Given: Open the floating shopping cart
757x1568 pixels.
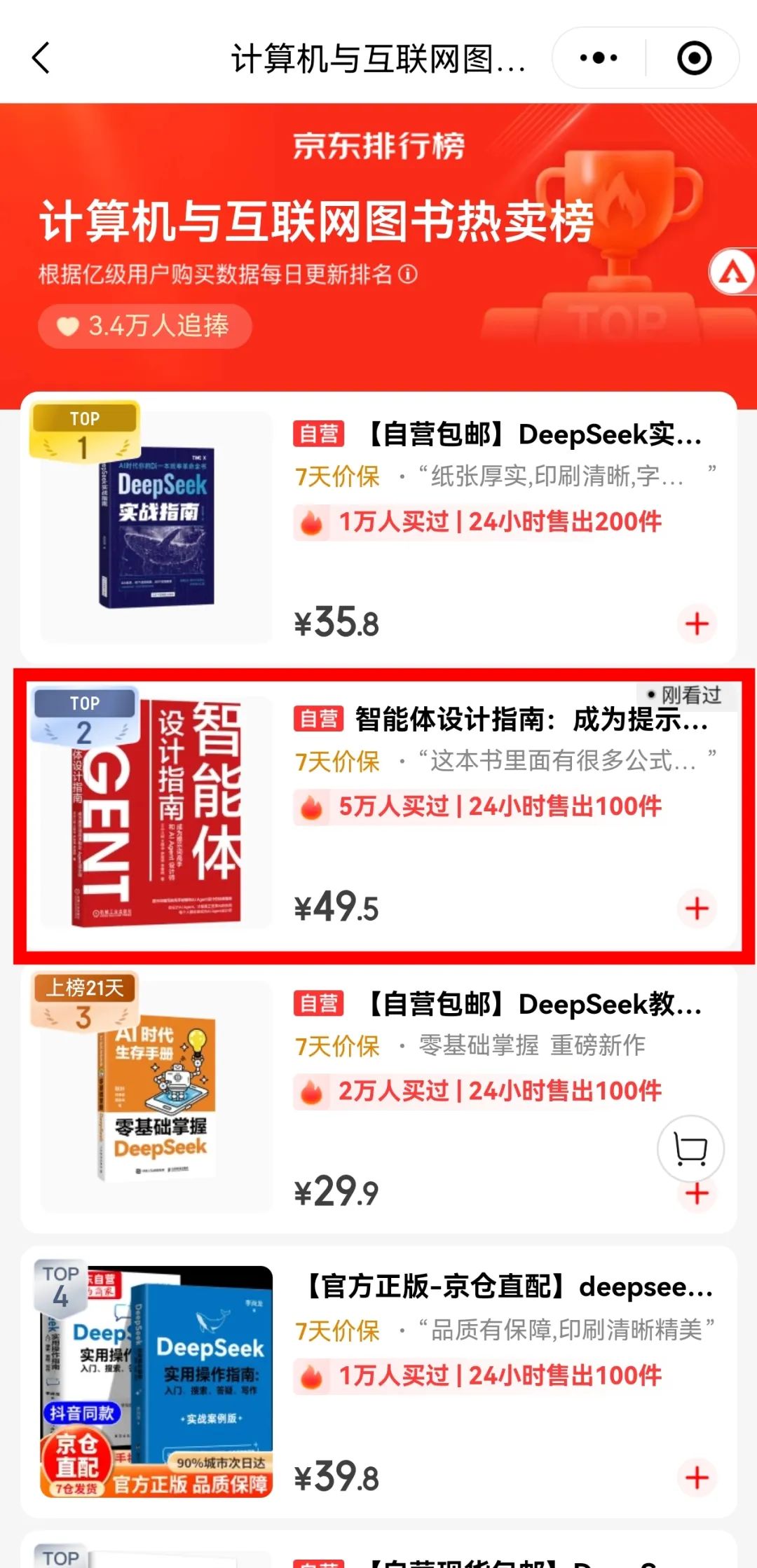Looking at the screenshot, I should coord(690,1149).
